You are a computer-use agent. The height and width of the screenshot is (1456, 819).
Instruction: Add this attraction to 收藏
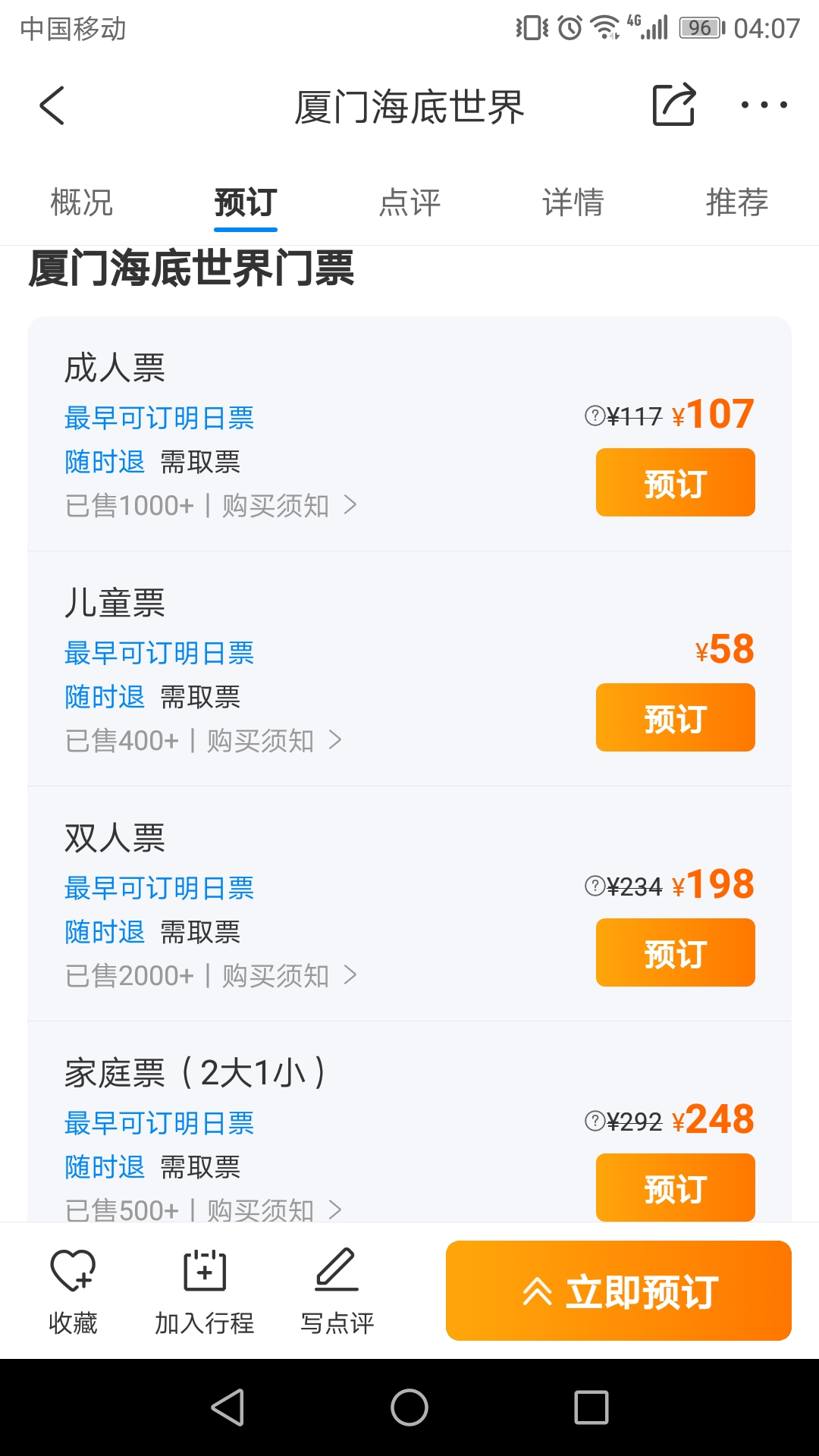coord(73,1291)
